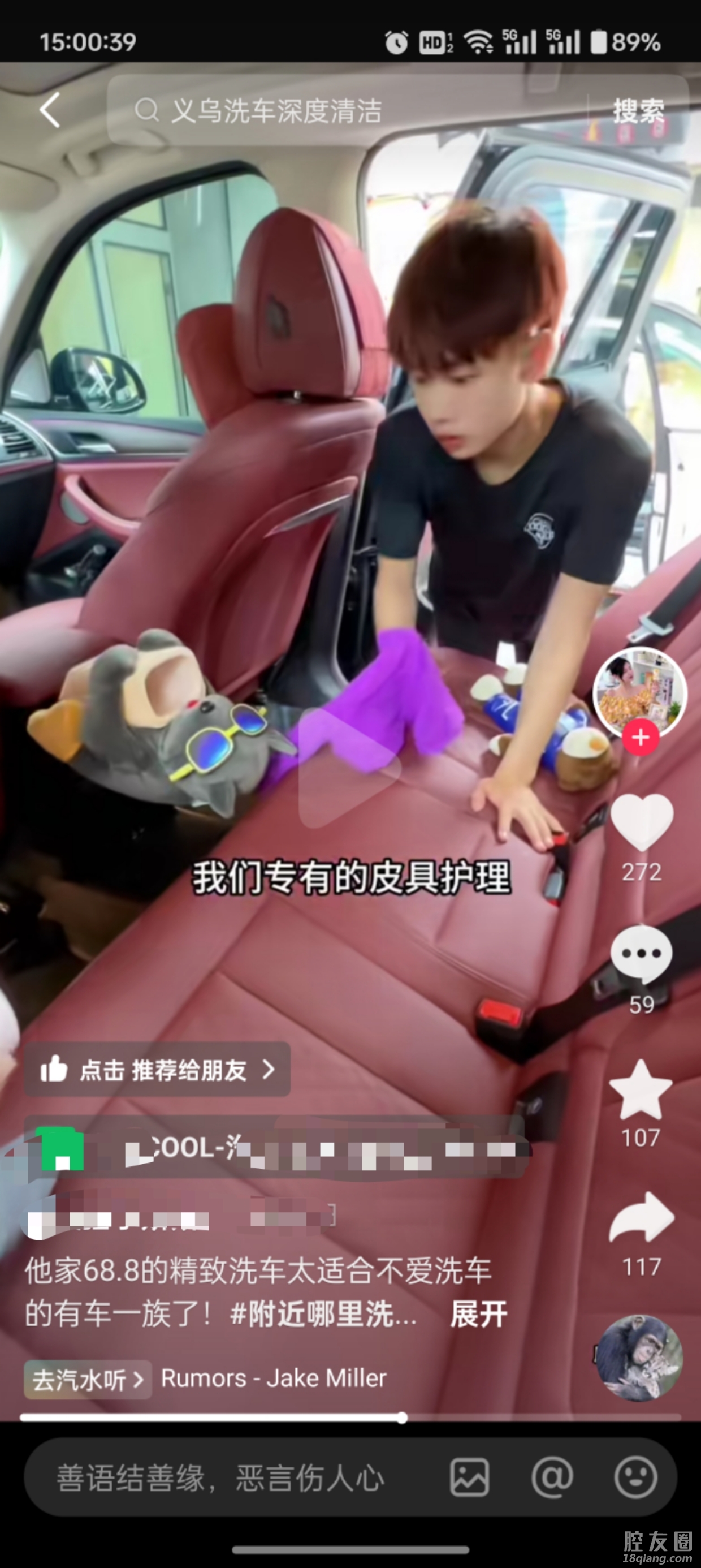This screenshot has height=1568, width=701.
Task: Save the video with the star icon
Action: 641,1091
